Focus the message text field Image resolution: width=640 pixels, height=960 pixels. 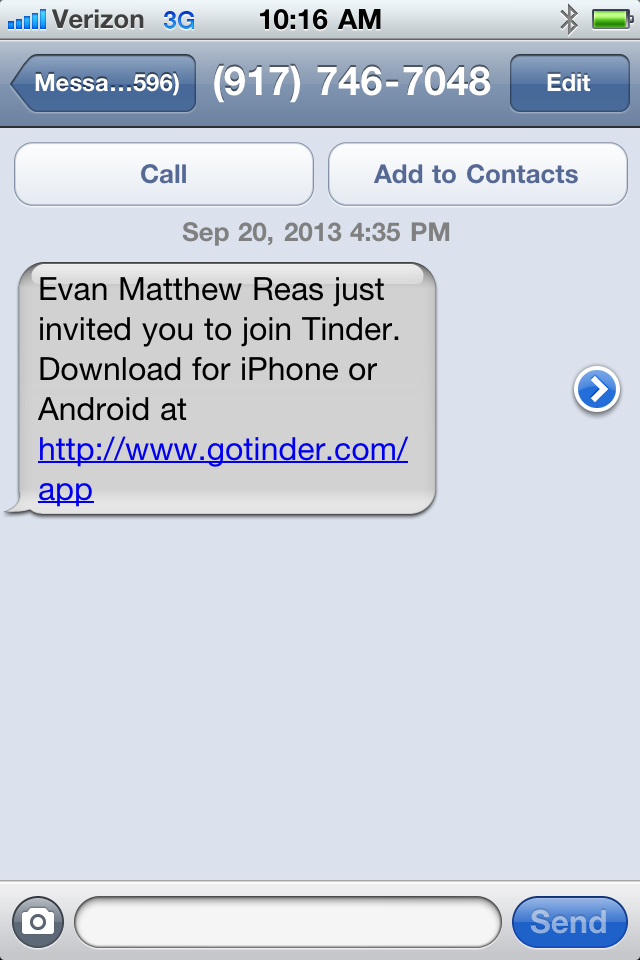[x=287, y=921]
